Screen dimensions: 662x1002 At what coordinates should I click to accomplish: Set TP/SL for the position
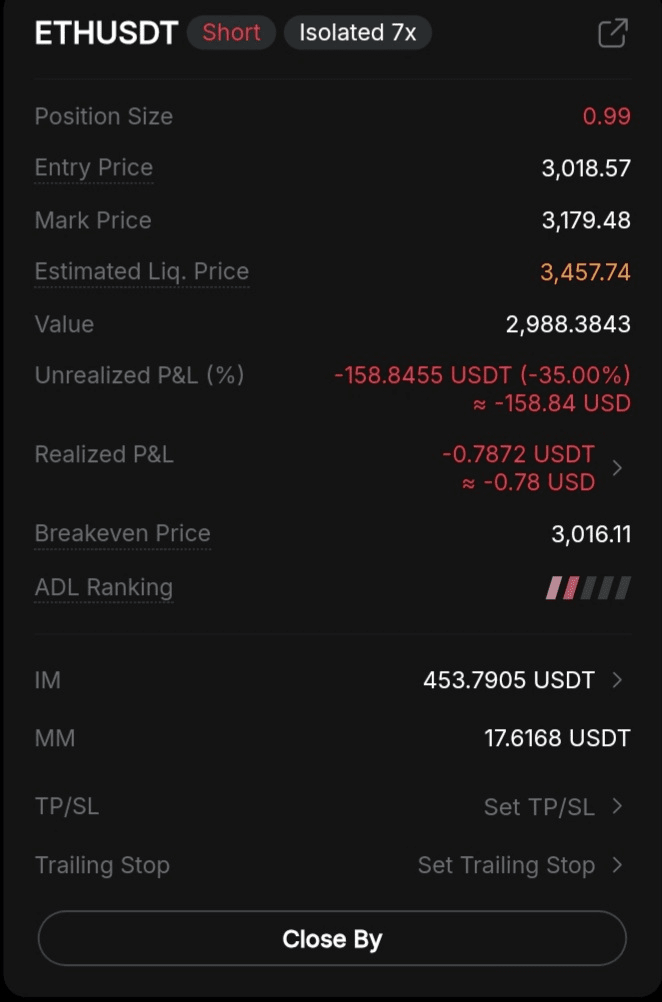(x=553, y=806)
